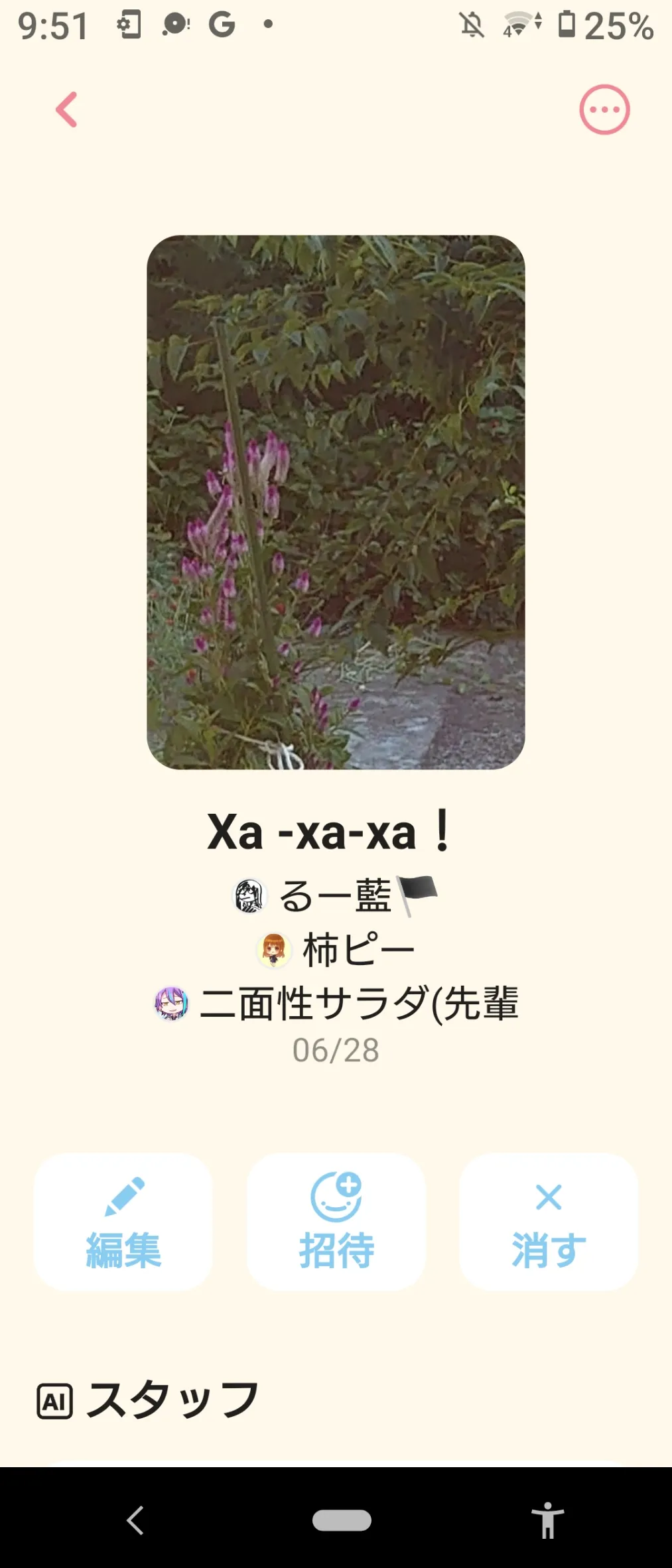Image resolution: width=672 pixels, height=1568 pixels.
Task: Open member るー藍's profile
Action: (x=336, y=896)
